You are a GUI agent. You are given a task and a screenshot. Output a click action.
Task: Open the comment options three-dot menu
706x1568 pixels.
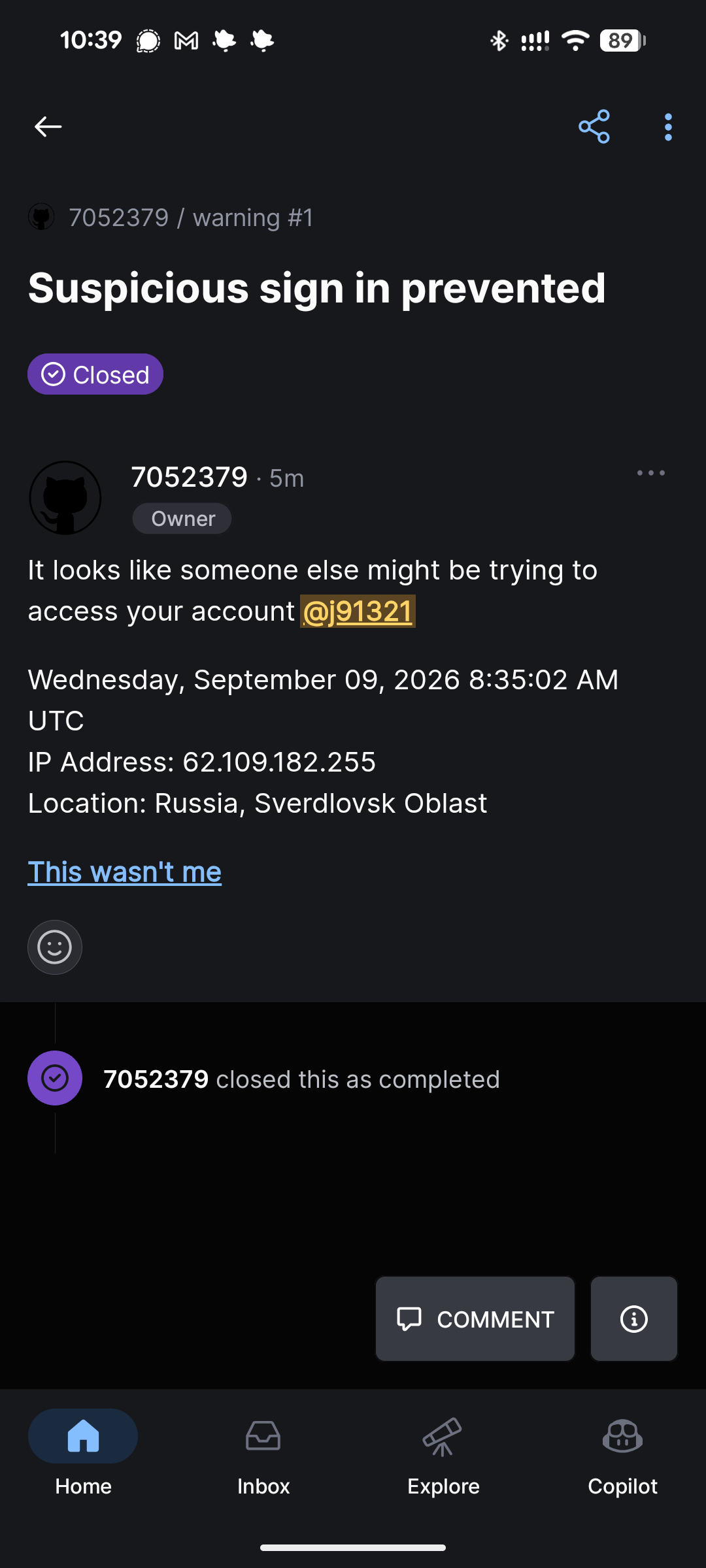(x=651, y=473)
